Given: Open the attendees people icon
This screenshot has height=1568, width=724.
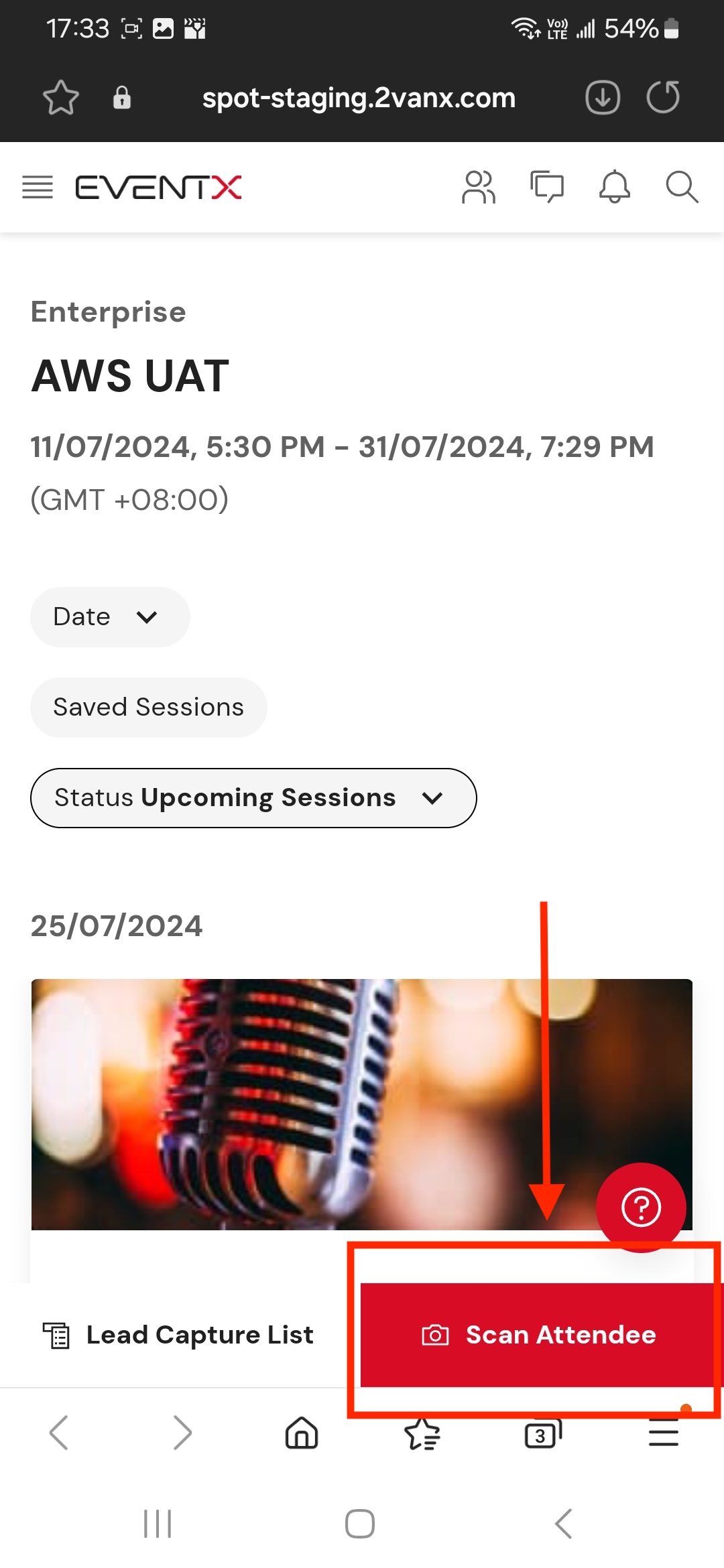Looking at the screenshot, I should coord(479,187).
